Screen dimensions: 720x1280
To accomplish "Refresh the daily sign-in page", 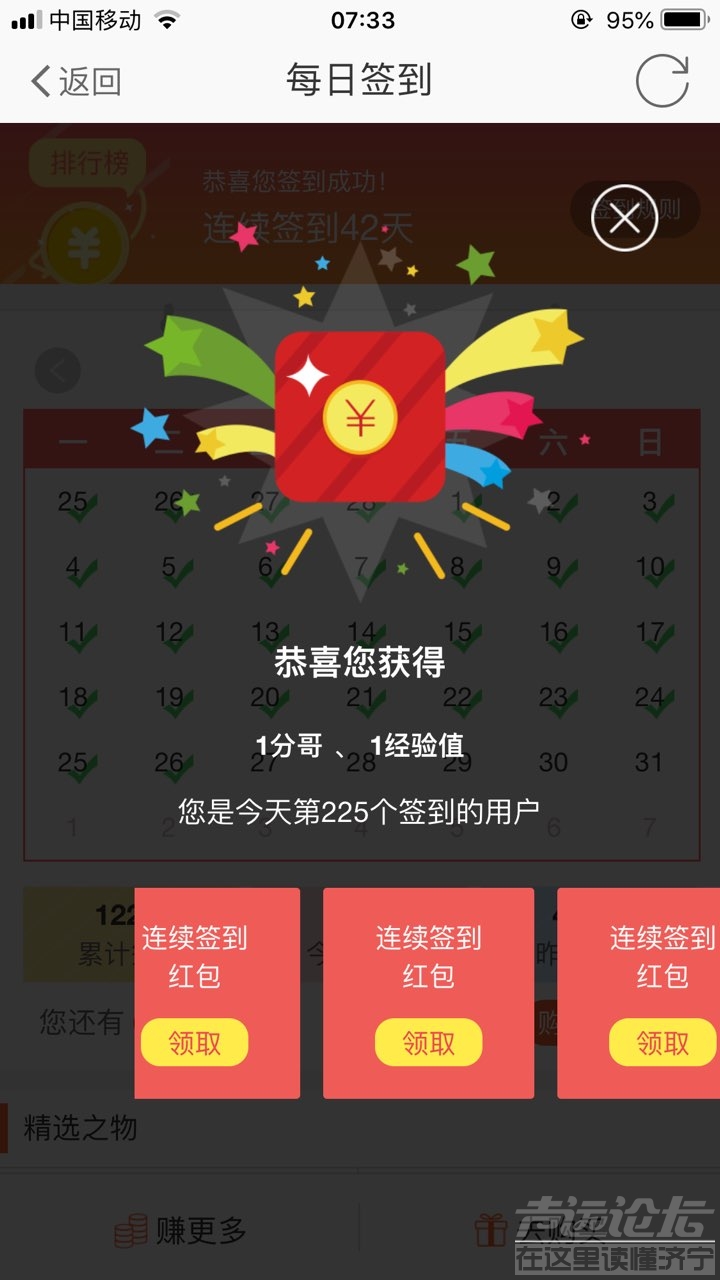I will coord(662,81).
